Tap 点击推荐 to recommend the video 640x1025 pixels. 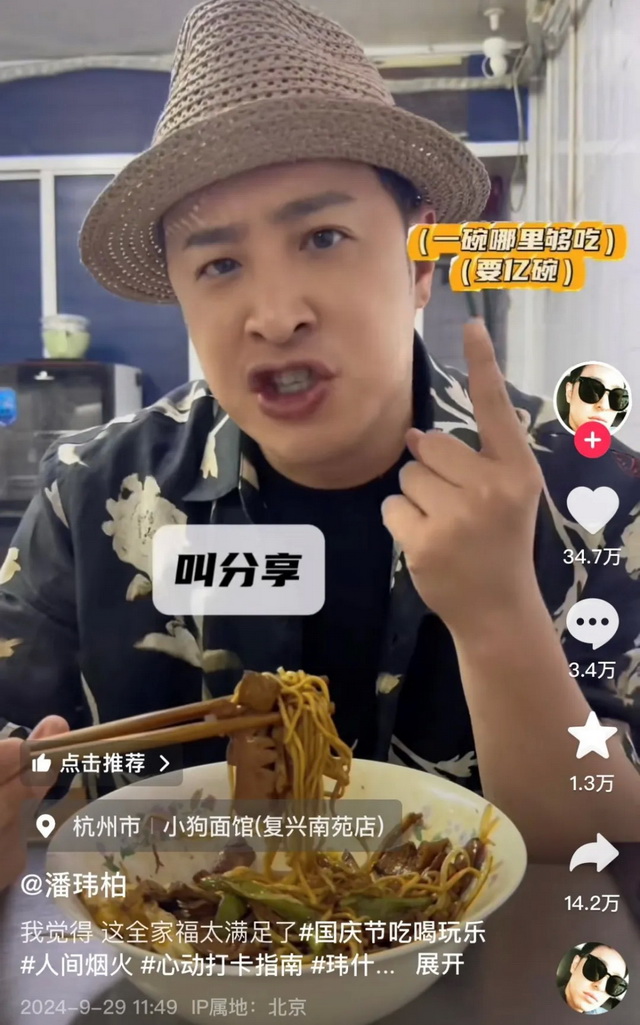(x=100, y=763)
